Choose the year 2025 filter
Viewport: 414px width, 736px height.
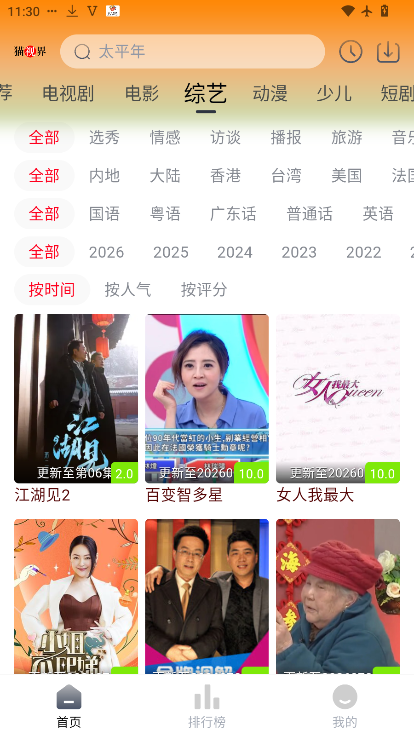[x=170, y=253]
